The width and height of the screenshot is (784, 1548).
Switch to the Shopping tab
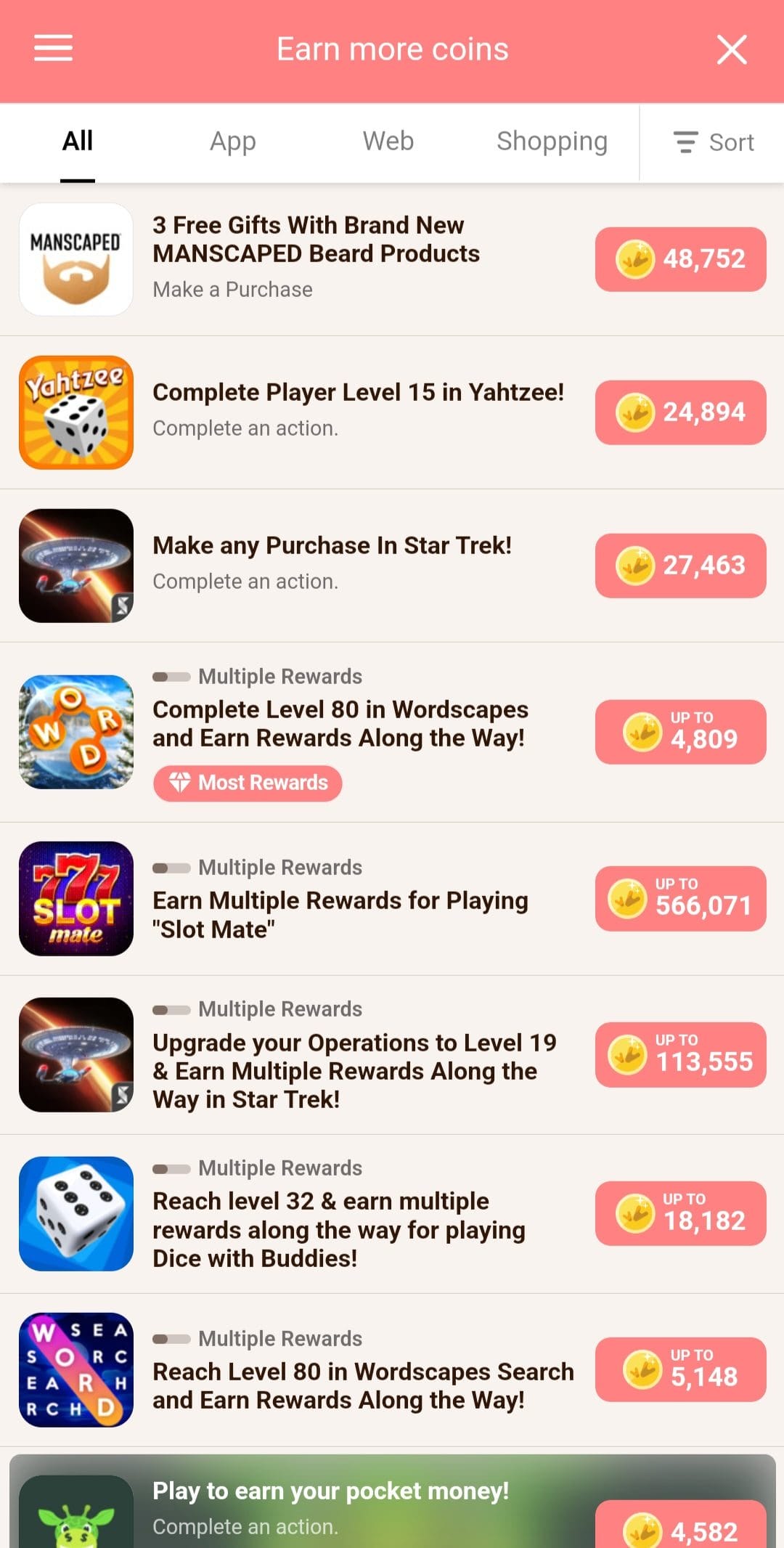pos(552,141)
